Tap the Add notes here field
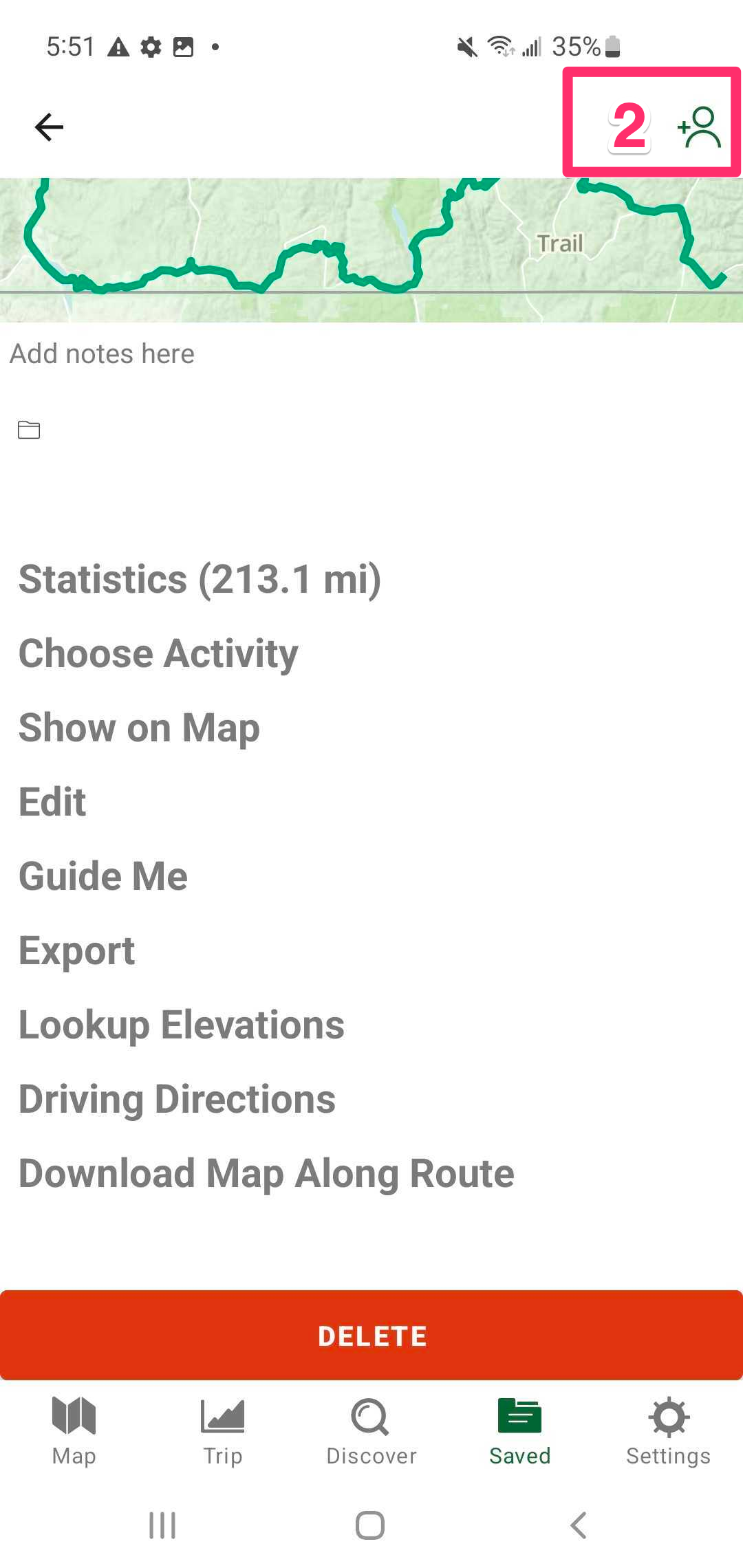Image resolution: width=743 pixels, height=1568 pixels. pyautogui.click(x=102, y=354)
